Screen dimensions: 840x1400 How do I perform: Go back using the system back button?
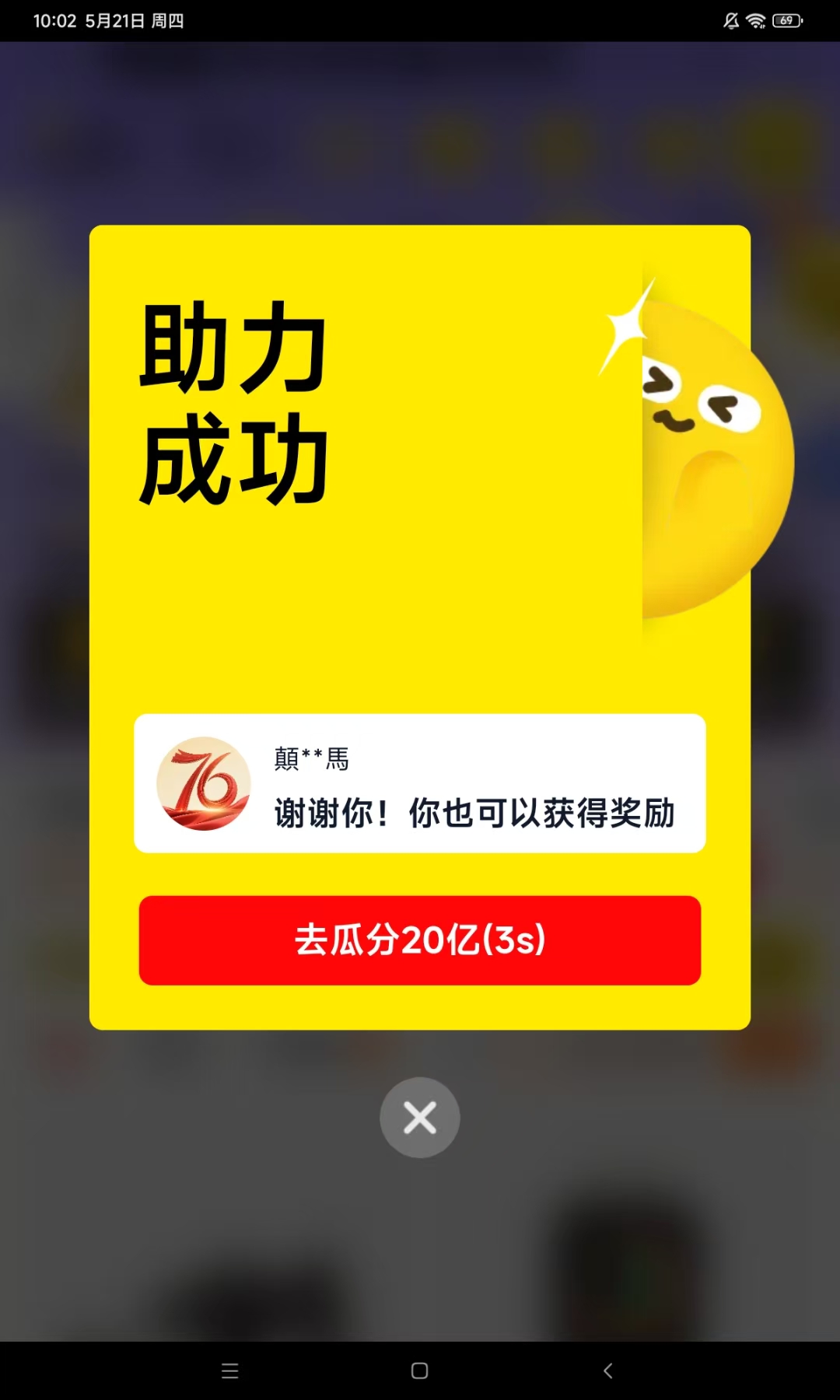(608, 1370)
